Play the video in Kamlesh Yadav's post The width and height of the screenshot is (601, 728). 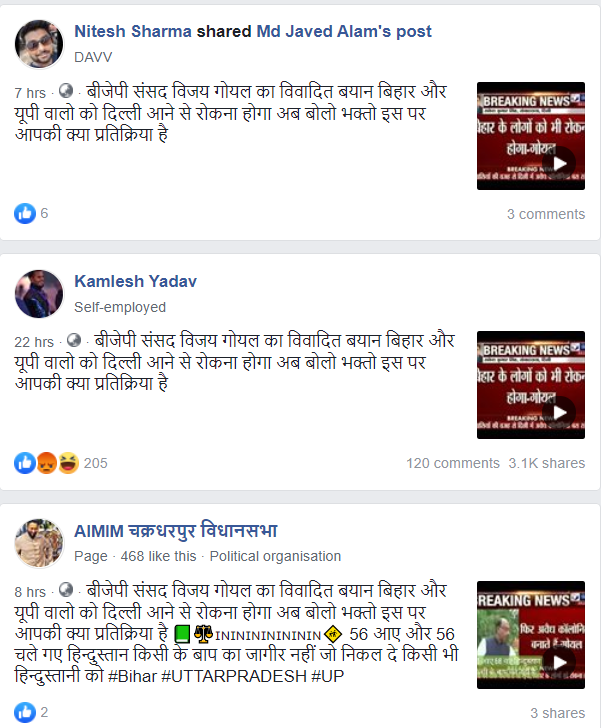pyautogui.click(x=530, y=385)
